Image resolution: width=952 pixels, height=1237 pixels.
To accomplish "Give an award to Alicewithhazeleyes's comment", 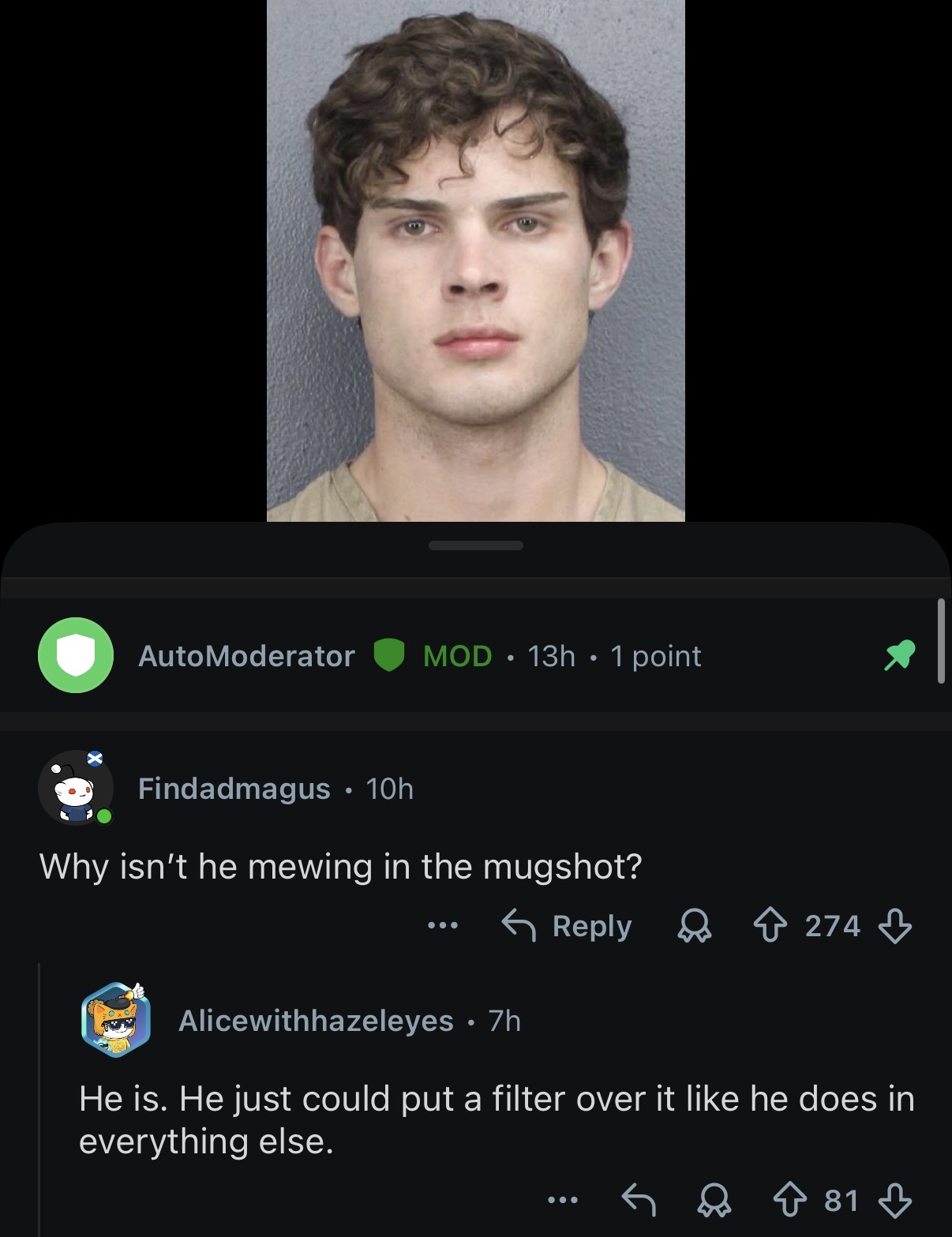I will click(x=714, y=1200).
